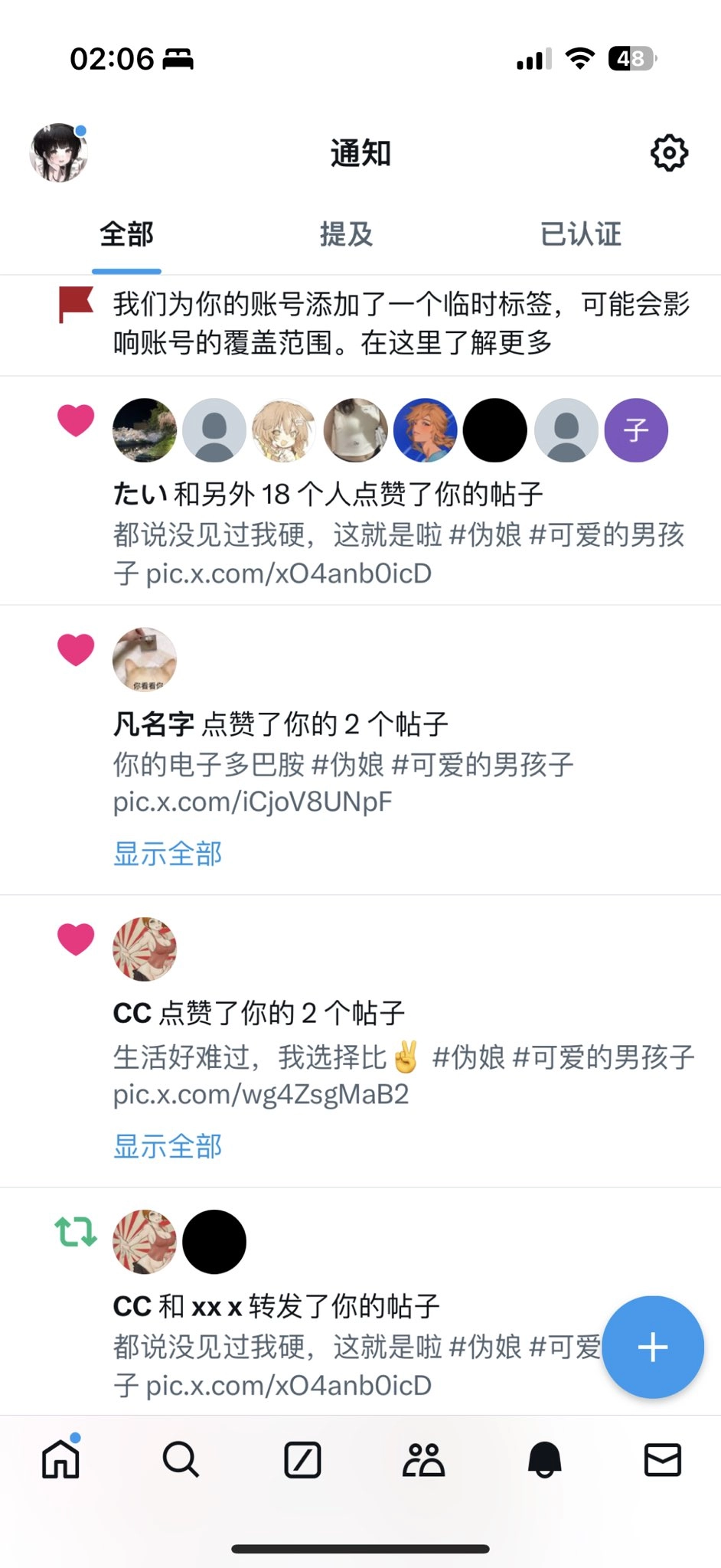Open the Search tab
Screen dimensions: 721x1568
pyautogui.click(x=181, y=1459)
